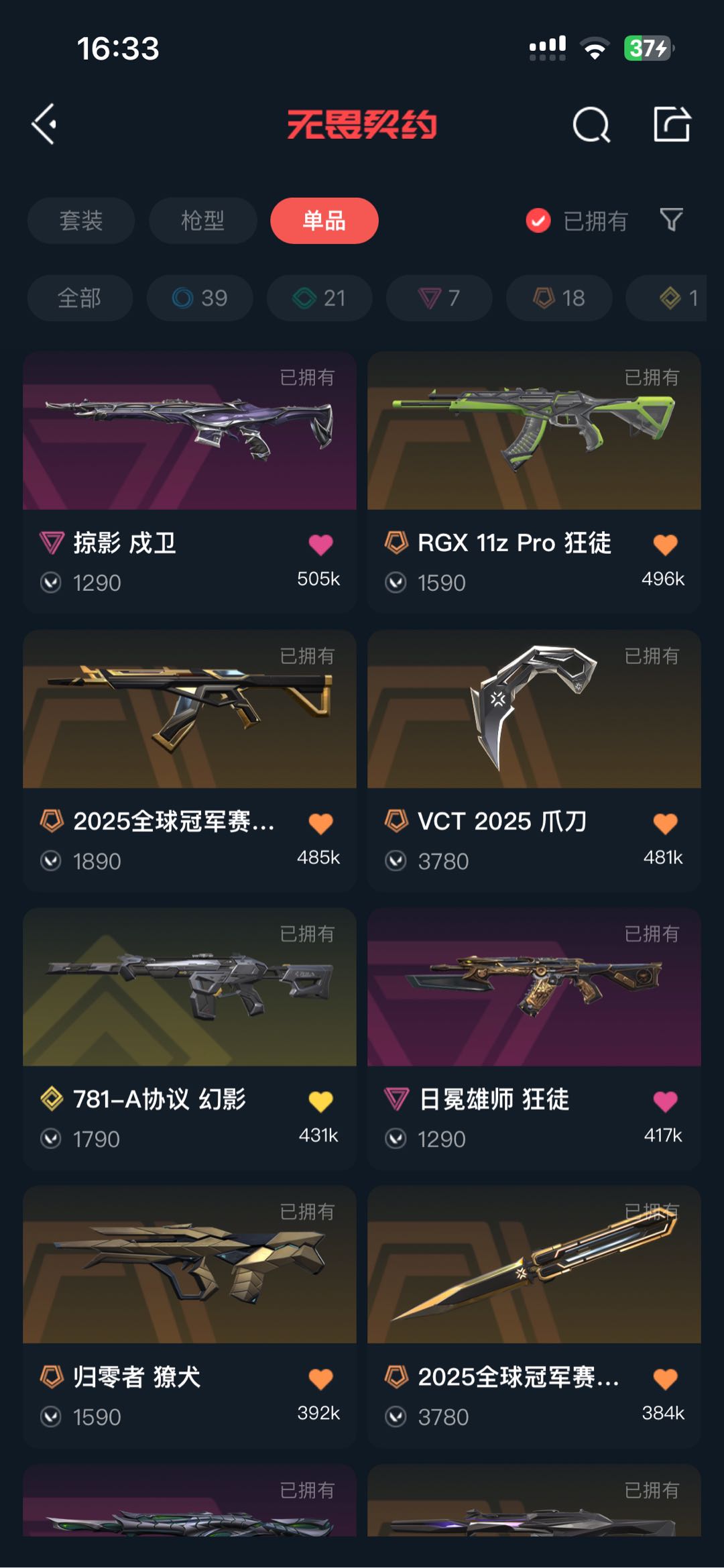The width and height of the screenshot is (724, 1568).
Task: Select the 全部 filter chip
Action: pyautogui.click(x=80, y=298)
